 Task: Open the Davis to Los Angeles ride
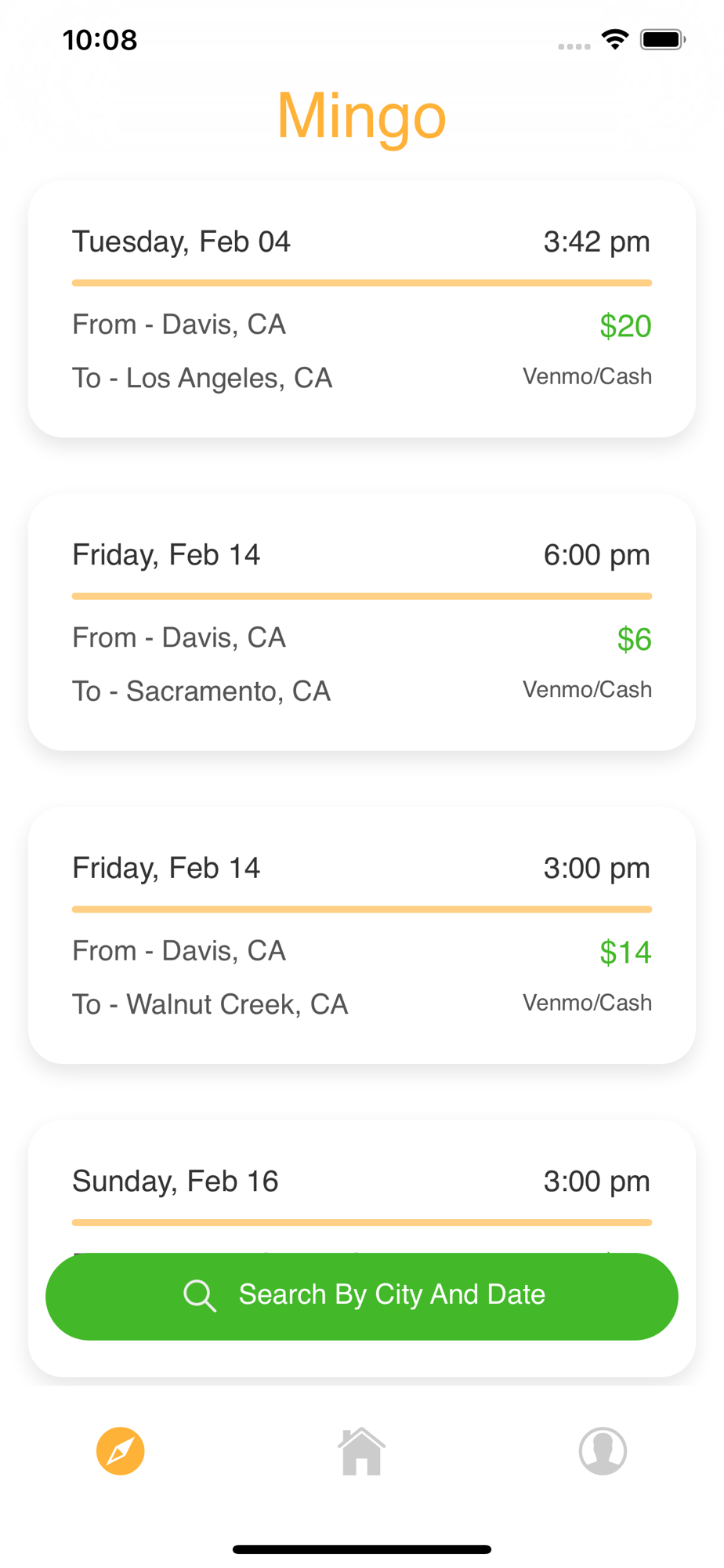[362, 309]
